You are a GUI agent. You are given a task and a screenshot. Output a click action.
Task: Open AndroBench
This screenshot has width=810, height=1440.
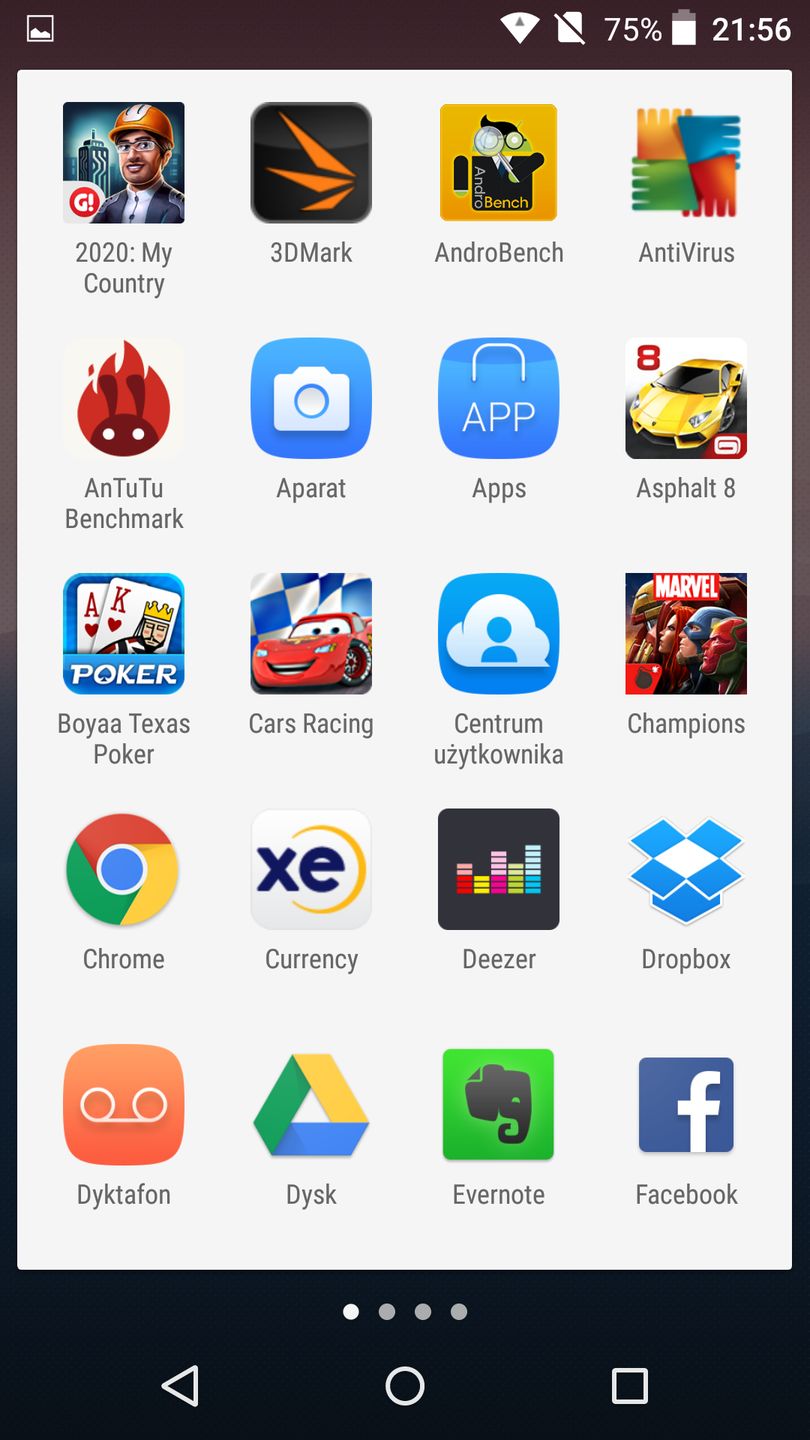point(498,163)
